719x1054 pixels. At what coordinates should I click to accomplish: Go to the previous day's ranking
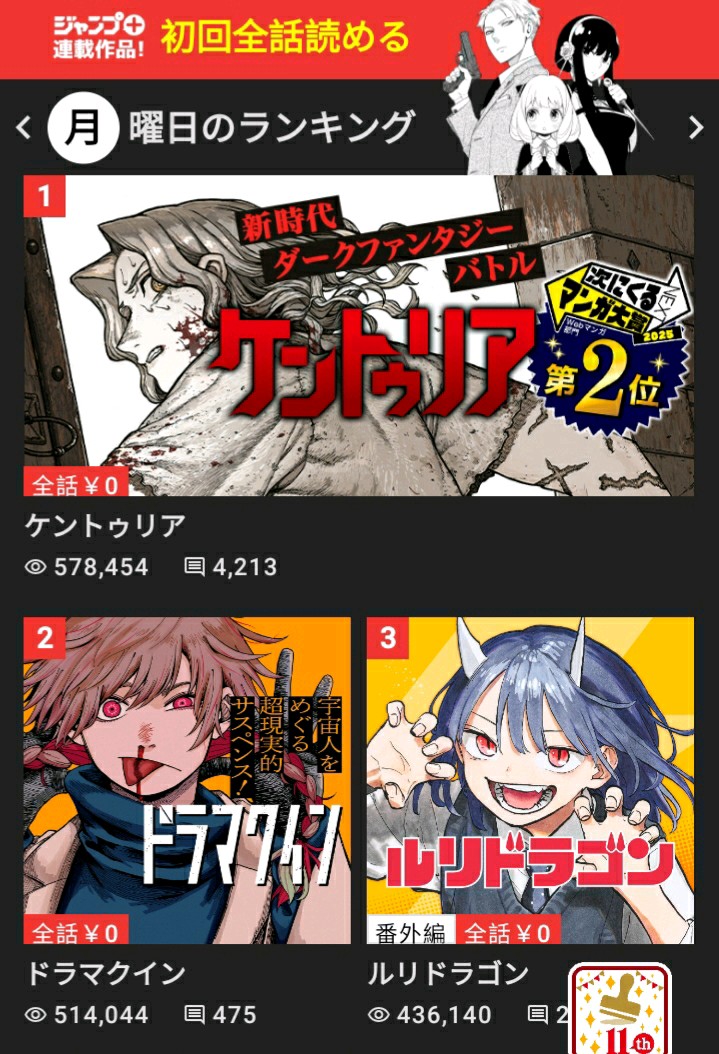(25, 128)
